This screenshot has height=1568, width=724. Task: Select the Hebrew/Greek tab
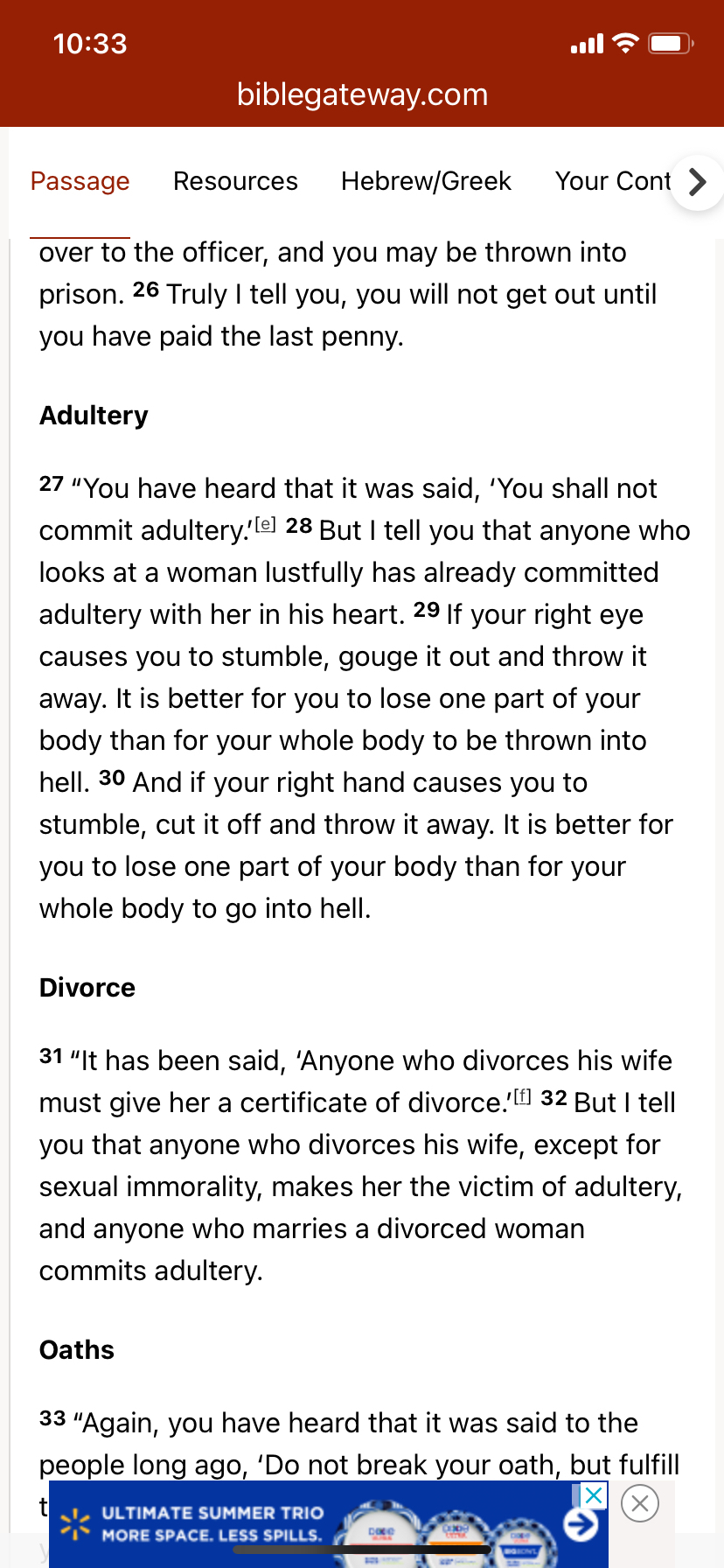tap(426, 181)
